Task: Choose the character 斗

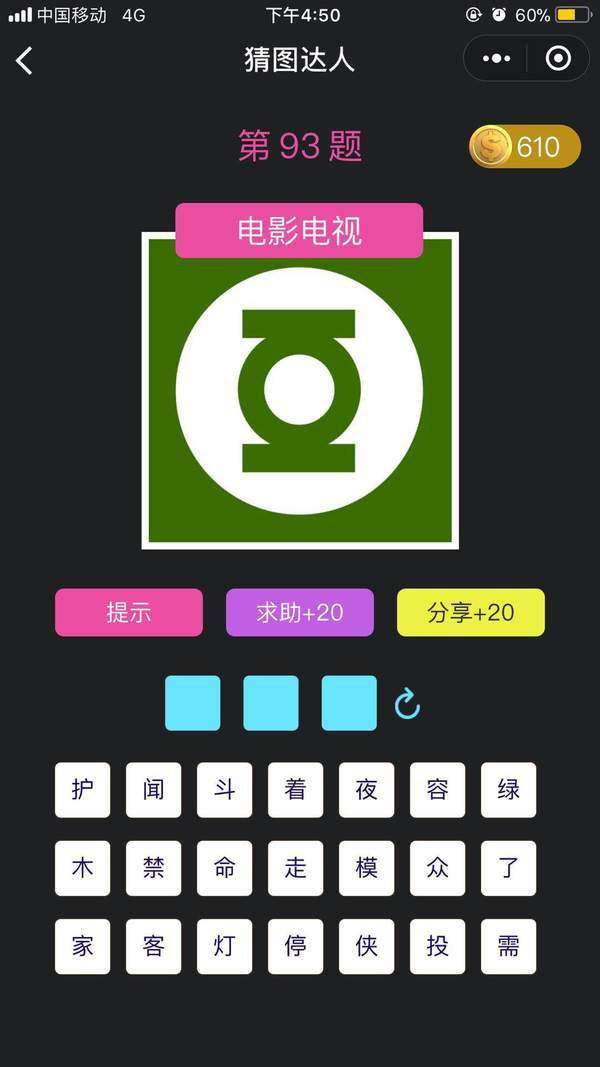Action: [x=225, y=790]
